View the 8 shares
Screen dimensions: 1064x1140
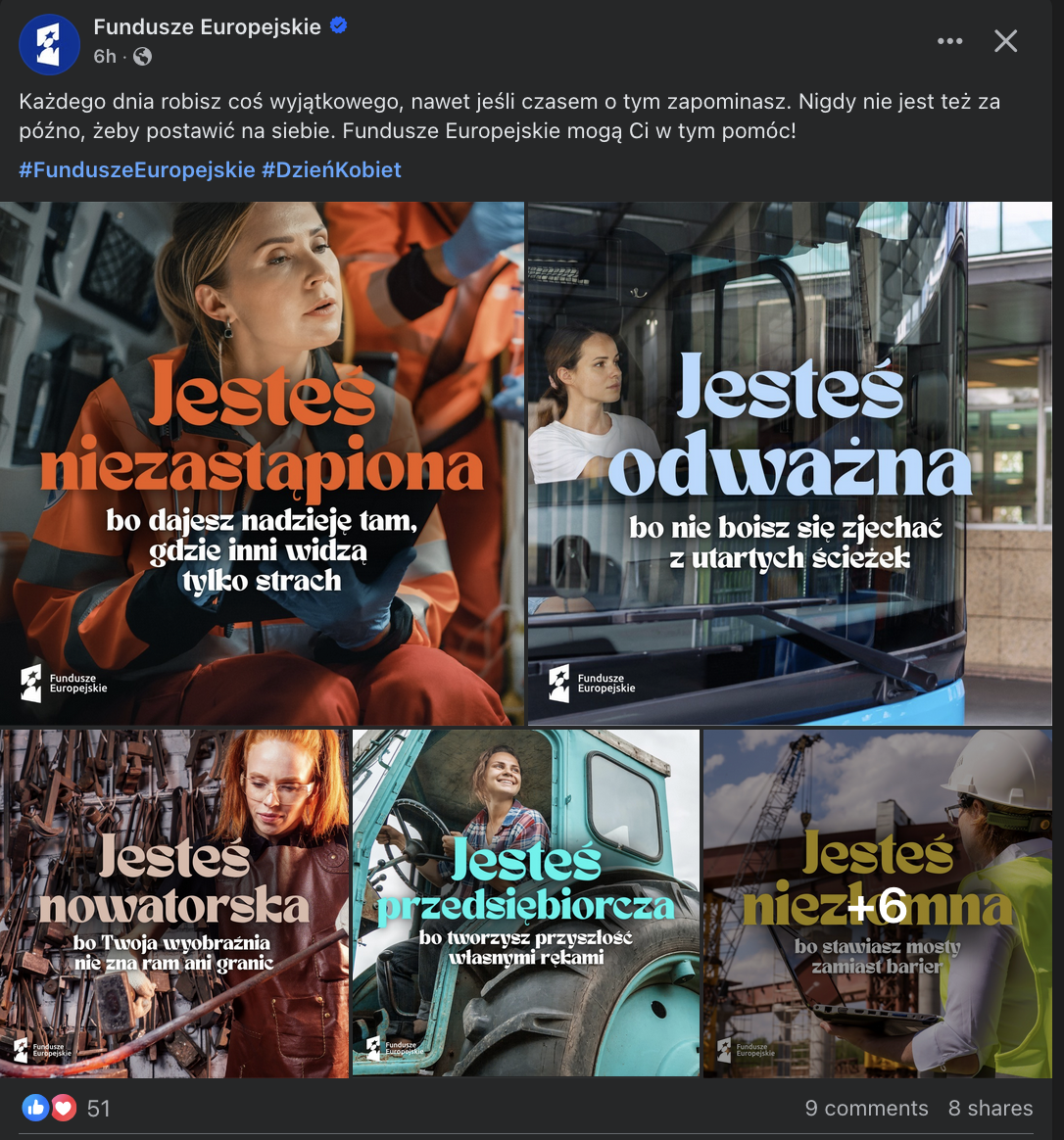(x=990, y=1109)
